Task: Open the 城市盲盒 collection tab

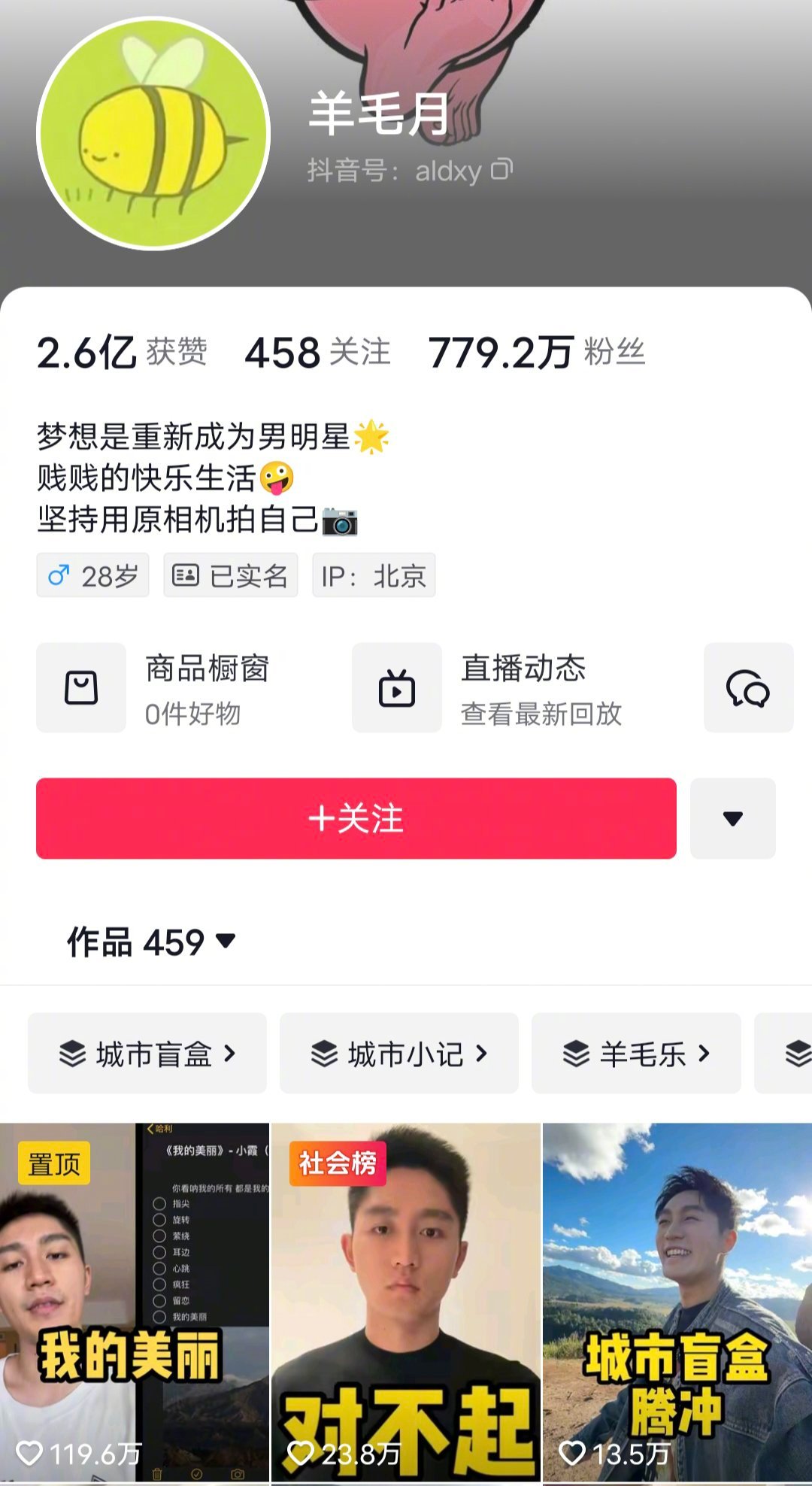Action: pyautogui.click(x=146, y=1054)
